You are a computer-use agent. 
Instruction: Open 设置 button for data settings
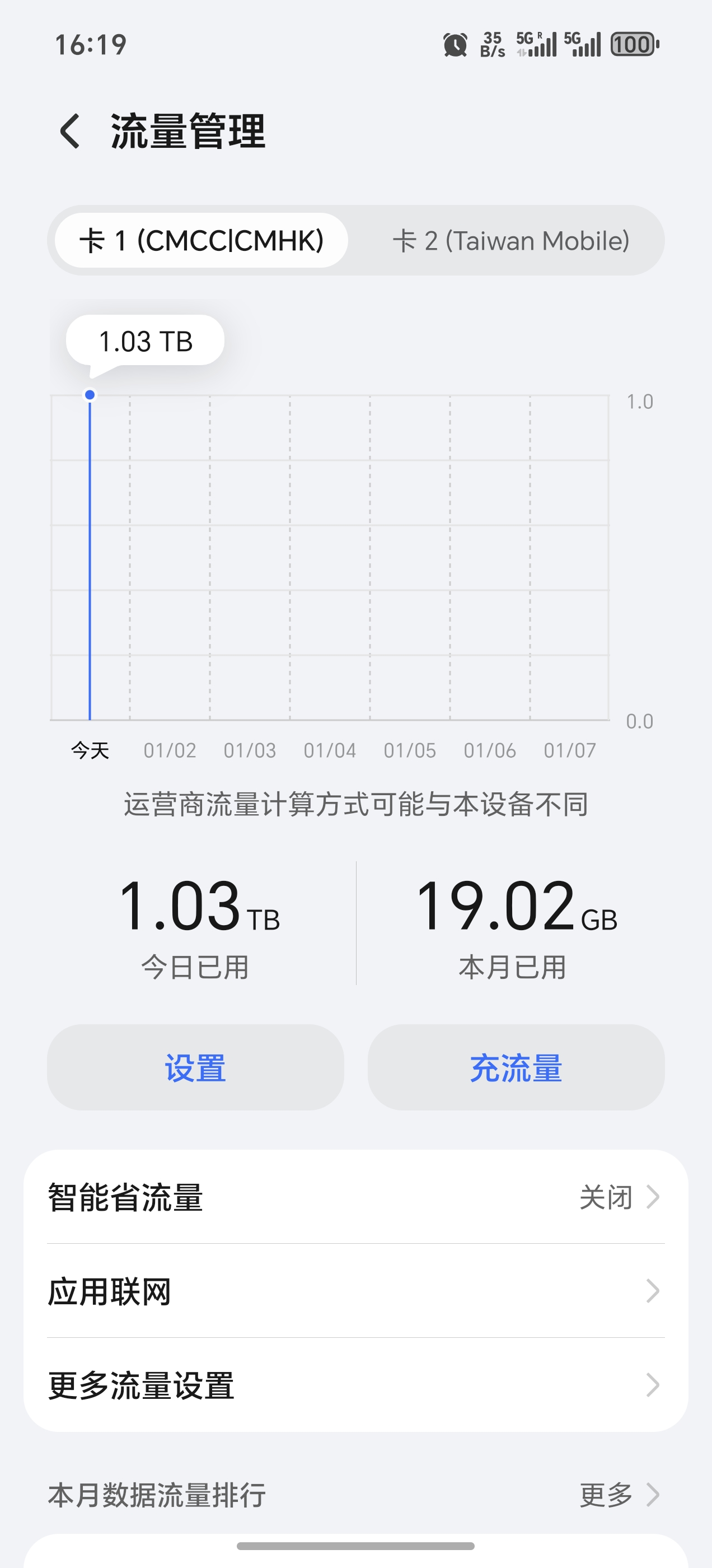(195, 1068)
